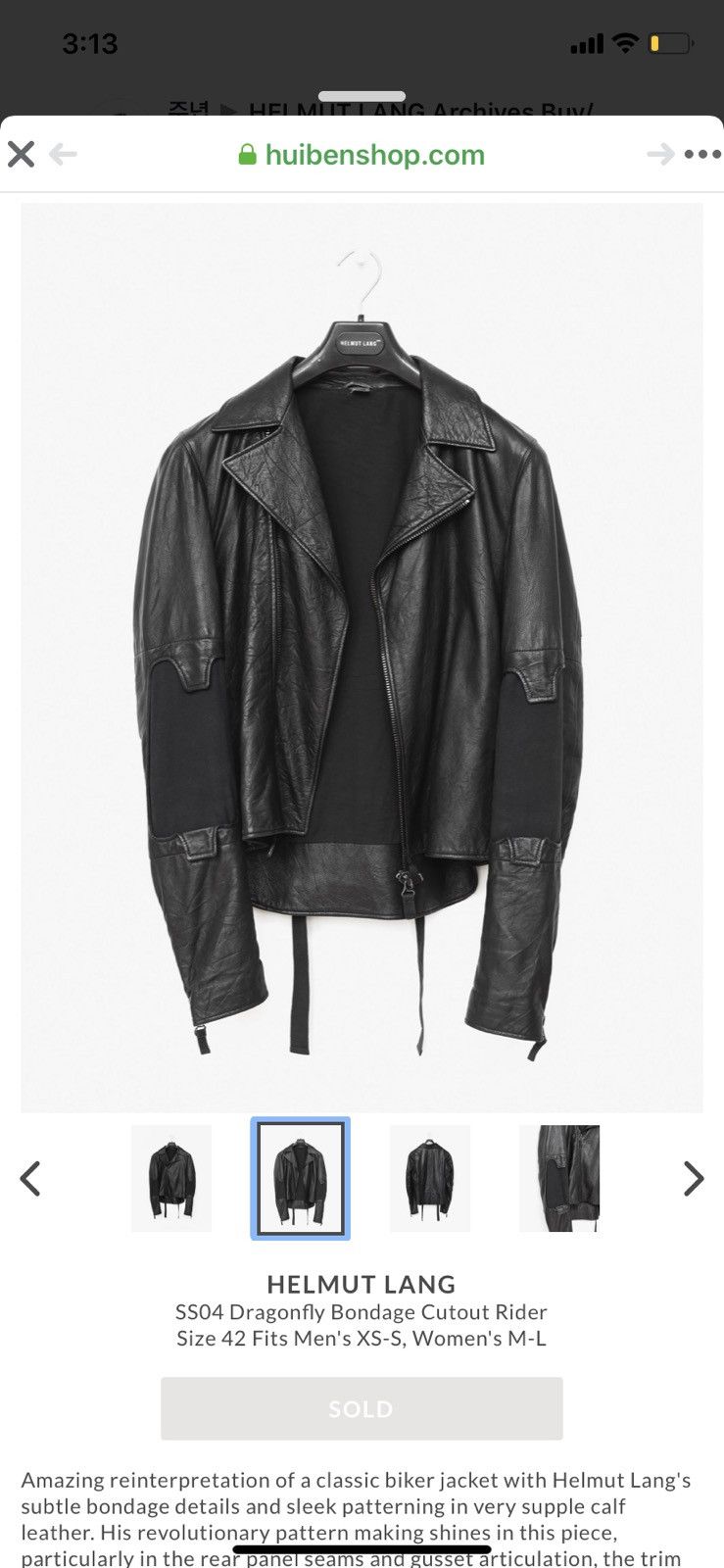Tap the greyed-out SOLD button
724x1568 pixels.
point(362,1408)
